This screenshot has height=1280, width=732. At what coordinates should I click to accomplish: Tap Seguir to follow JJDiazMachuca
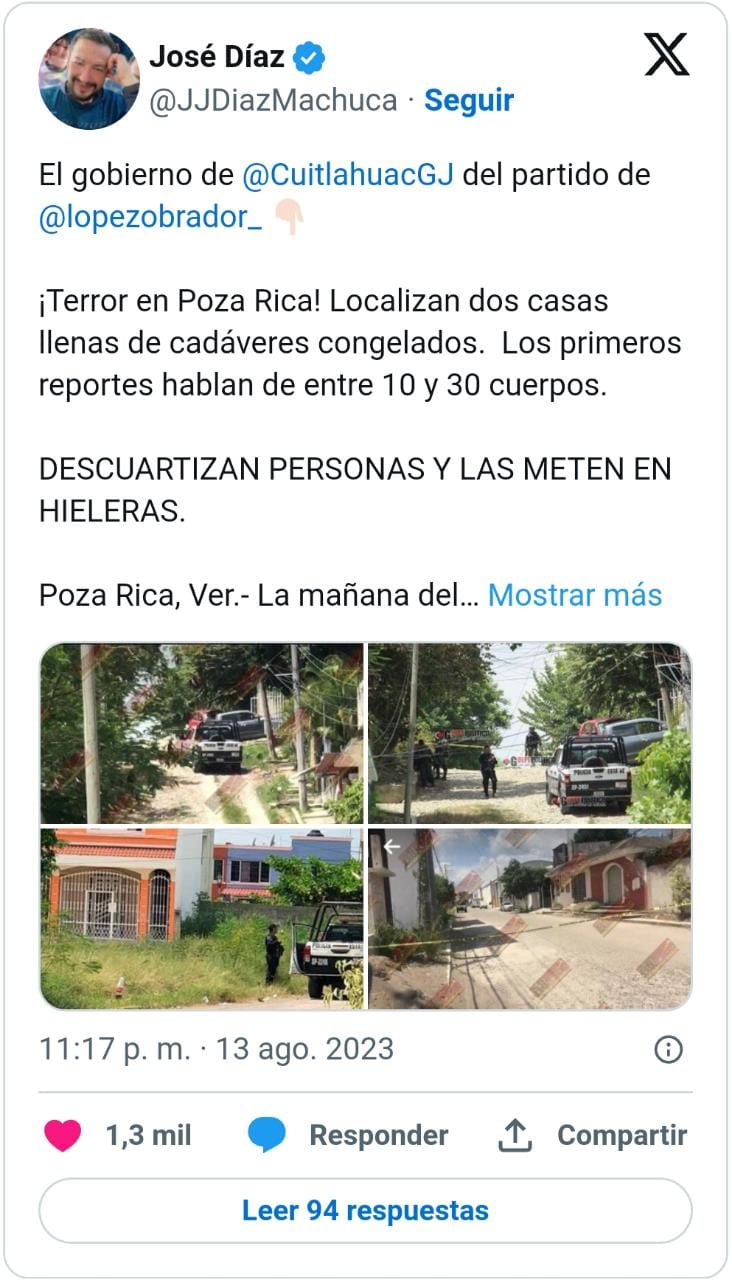tap(469, 100)
